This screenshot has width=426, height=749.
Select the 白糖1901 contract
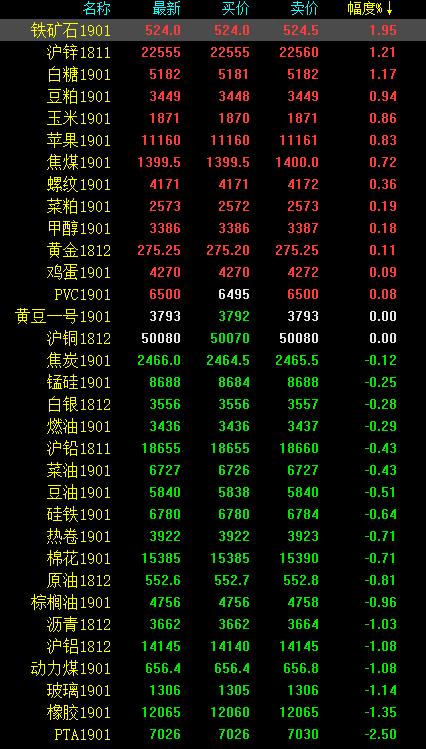point(213,75)
